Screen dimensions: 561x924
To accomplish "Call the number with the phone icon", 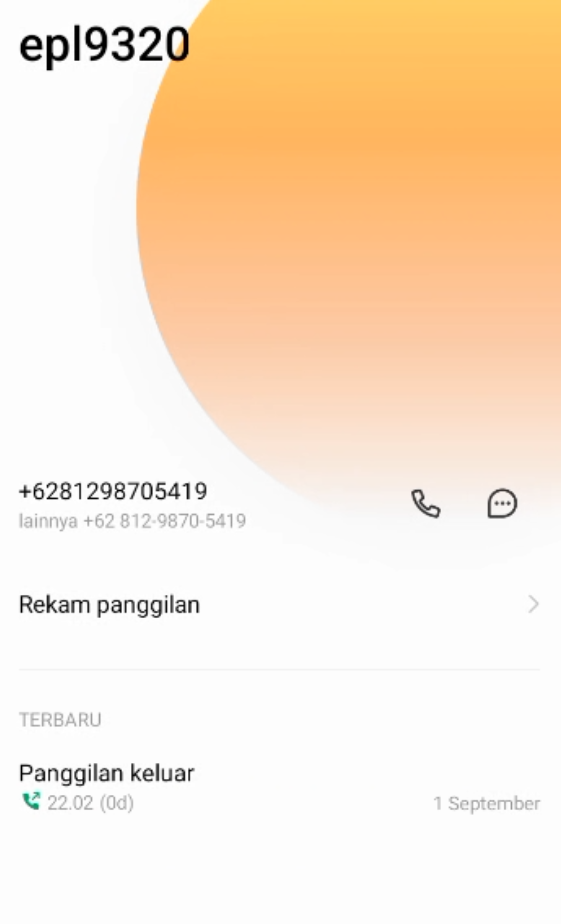I will pyautogui.click(x=425, y=504).
